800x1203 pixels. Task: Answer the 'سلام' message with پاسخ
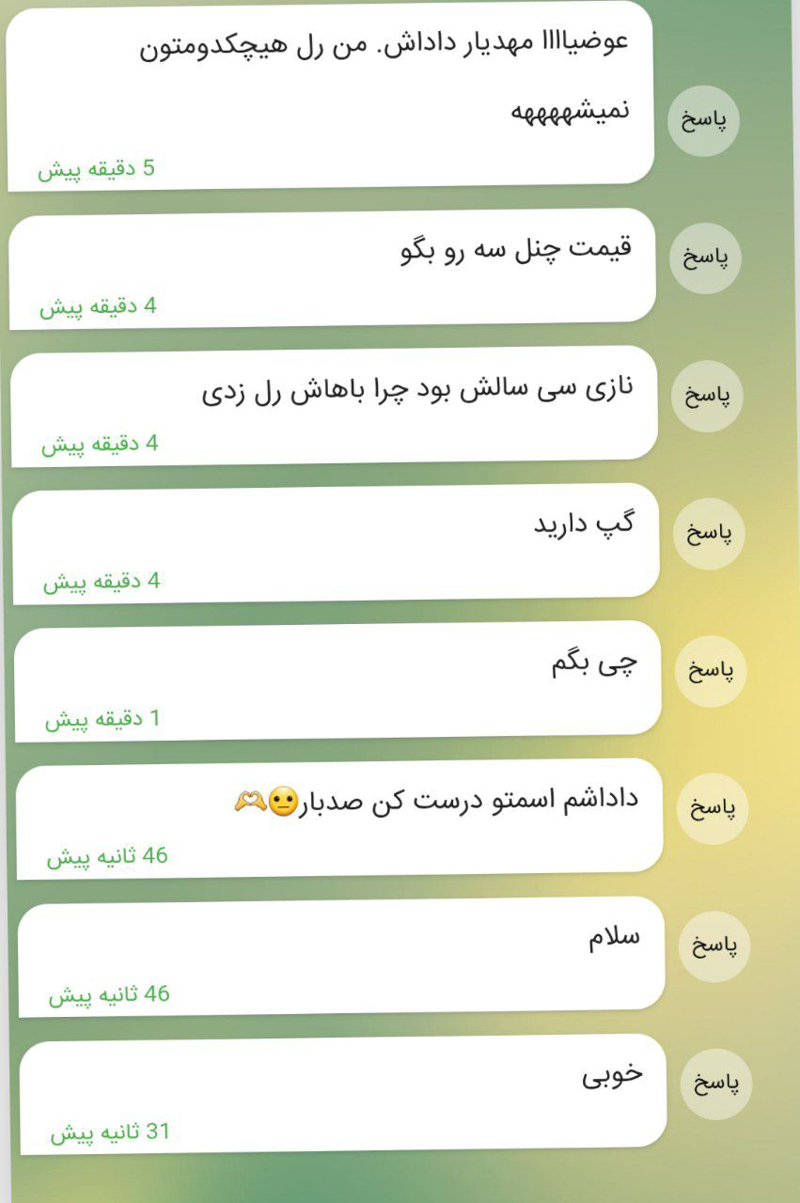(x=715, y=946)
